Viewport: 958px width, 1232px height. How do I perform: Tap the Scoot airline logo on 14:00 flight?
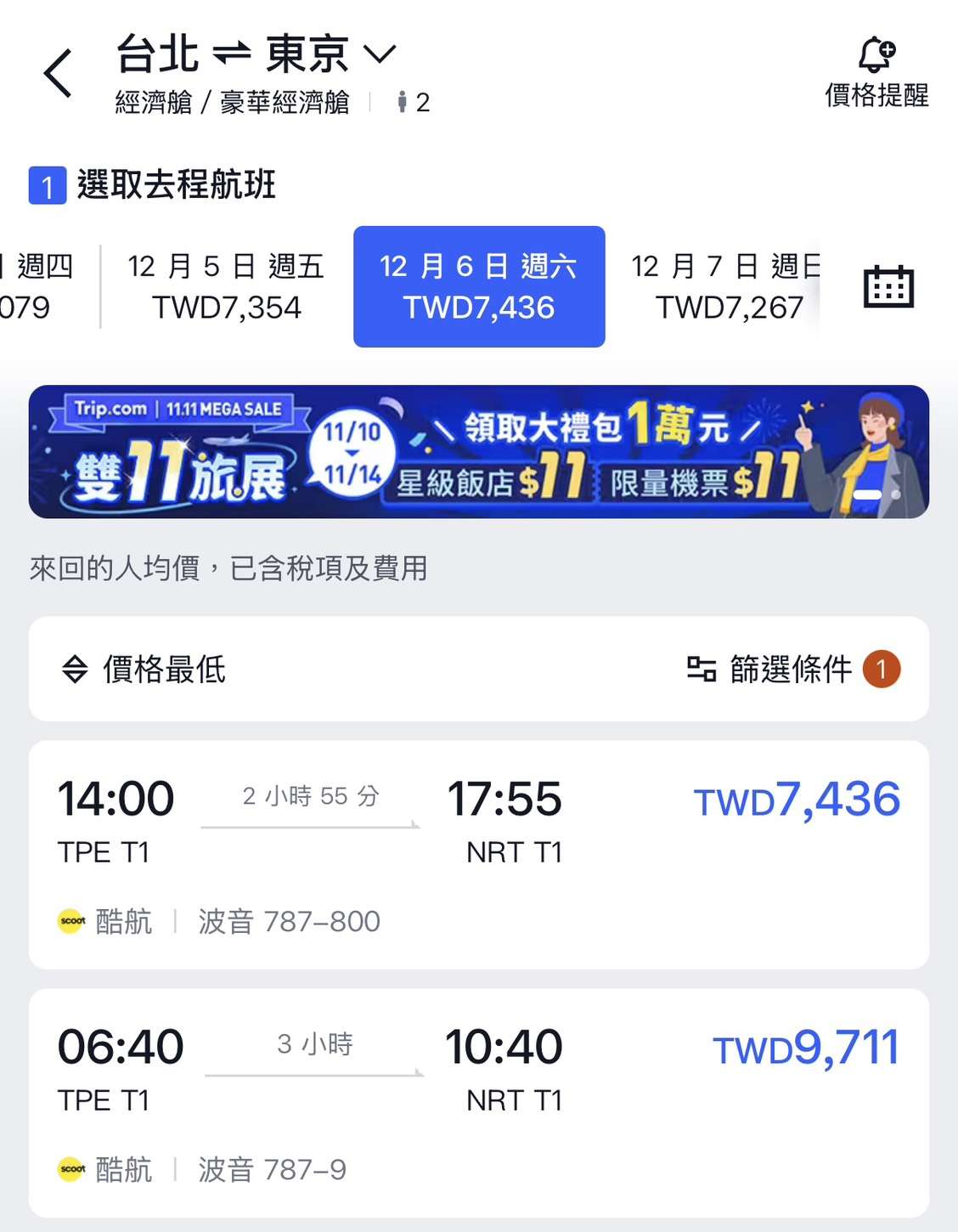tap(72, 921)
